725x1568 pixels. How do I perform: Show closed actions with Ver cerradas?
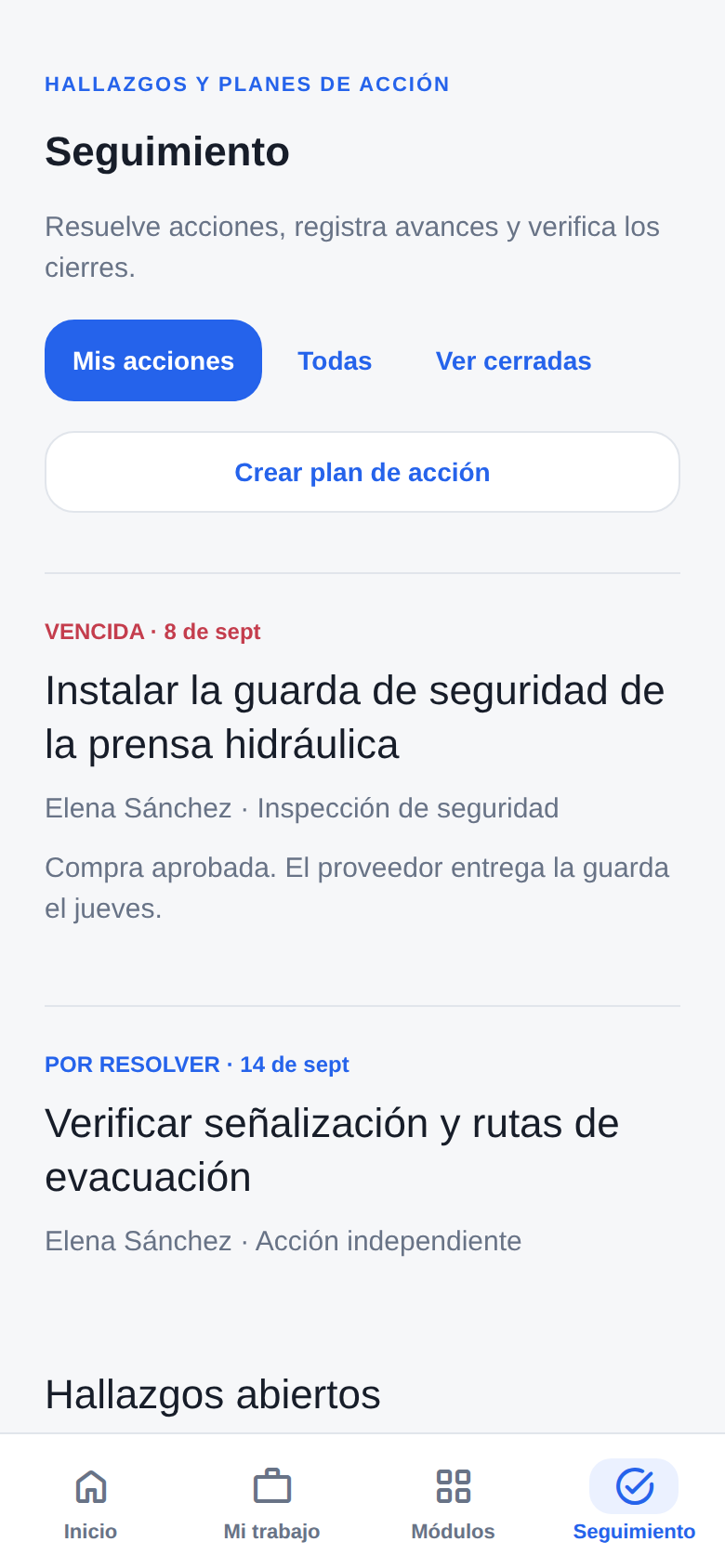[x=513, y=360]
